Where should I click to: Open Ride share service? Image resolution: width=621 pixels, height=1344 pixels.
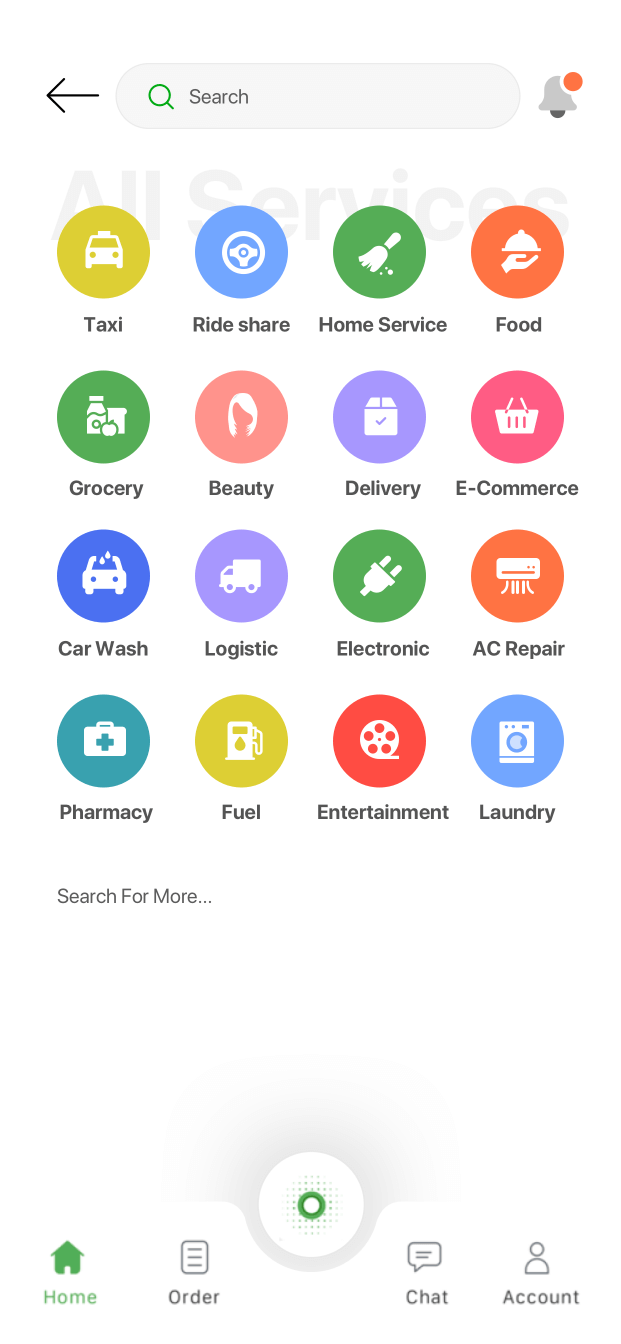(x=241, y=252)
